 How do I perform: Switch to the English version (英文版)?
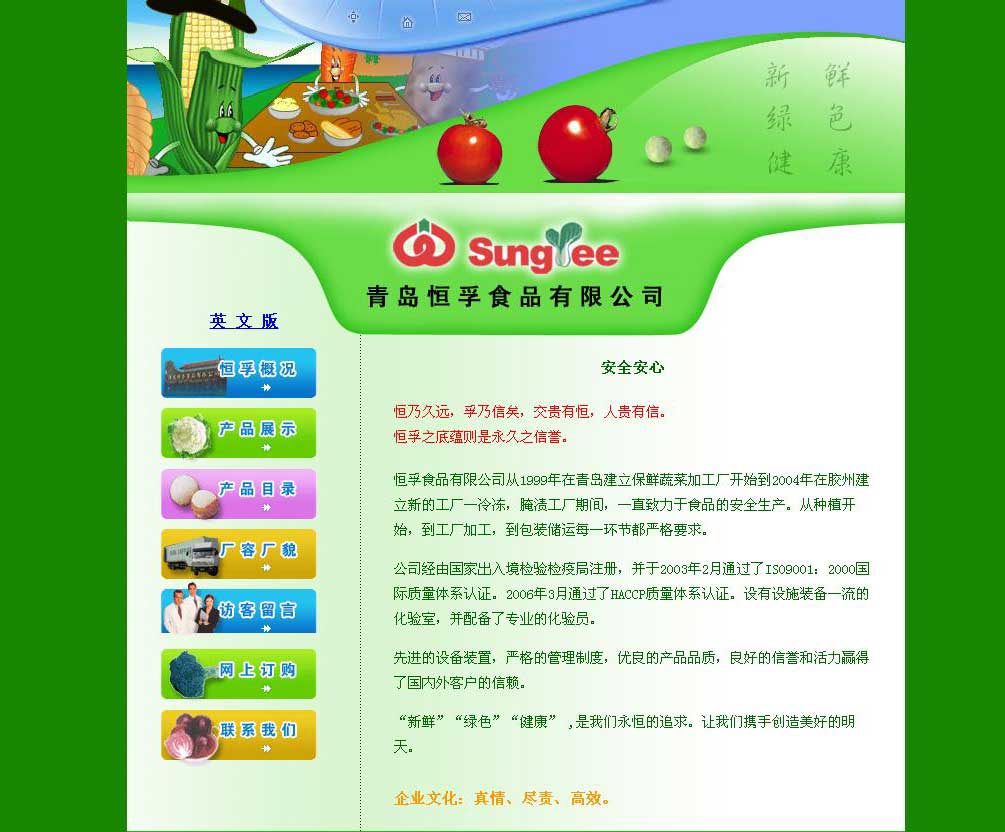pos(244,321)
